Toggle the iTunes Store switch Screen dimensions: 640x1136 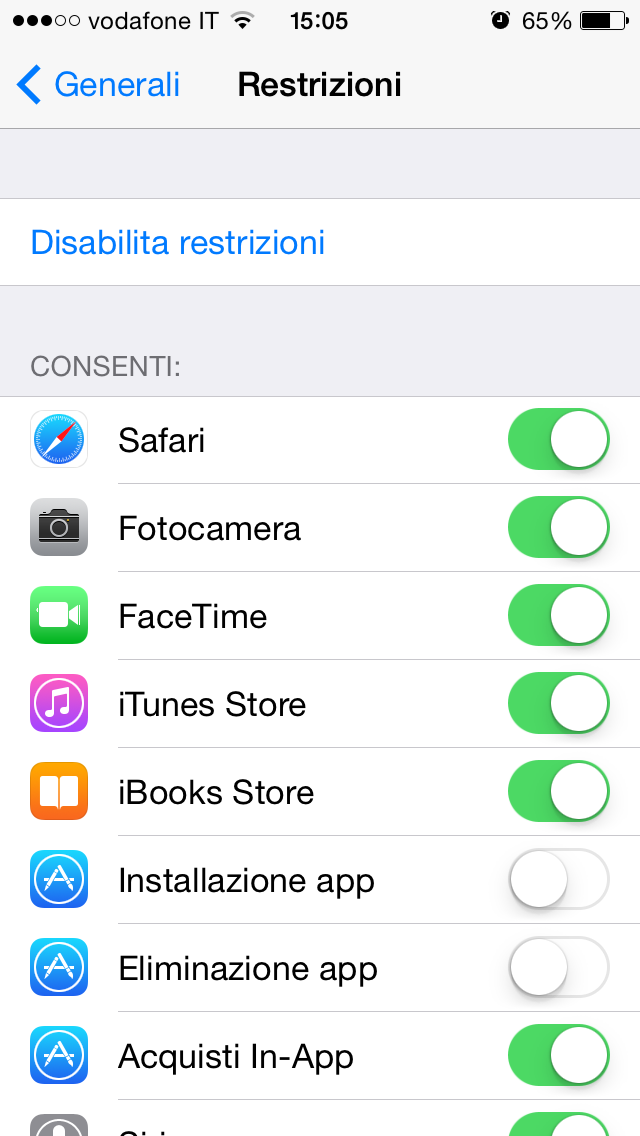pyautogui.click(x=558, y=703)
